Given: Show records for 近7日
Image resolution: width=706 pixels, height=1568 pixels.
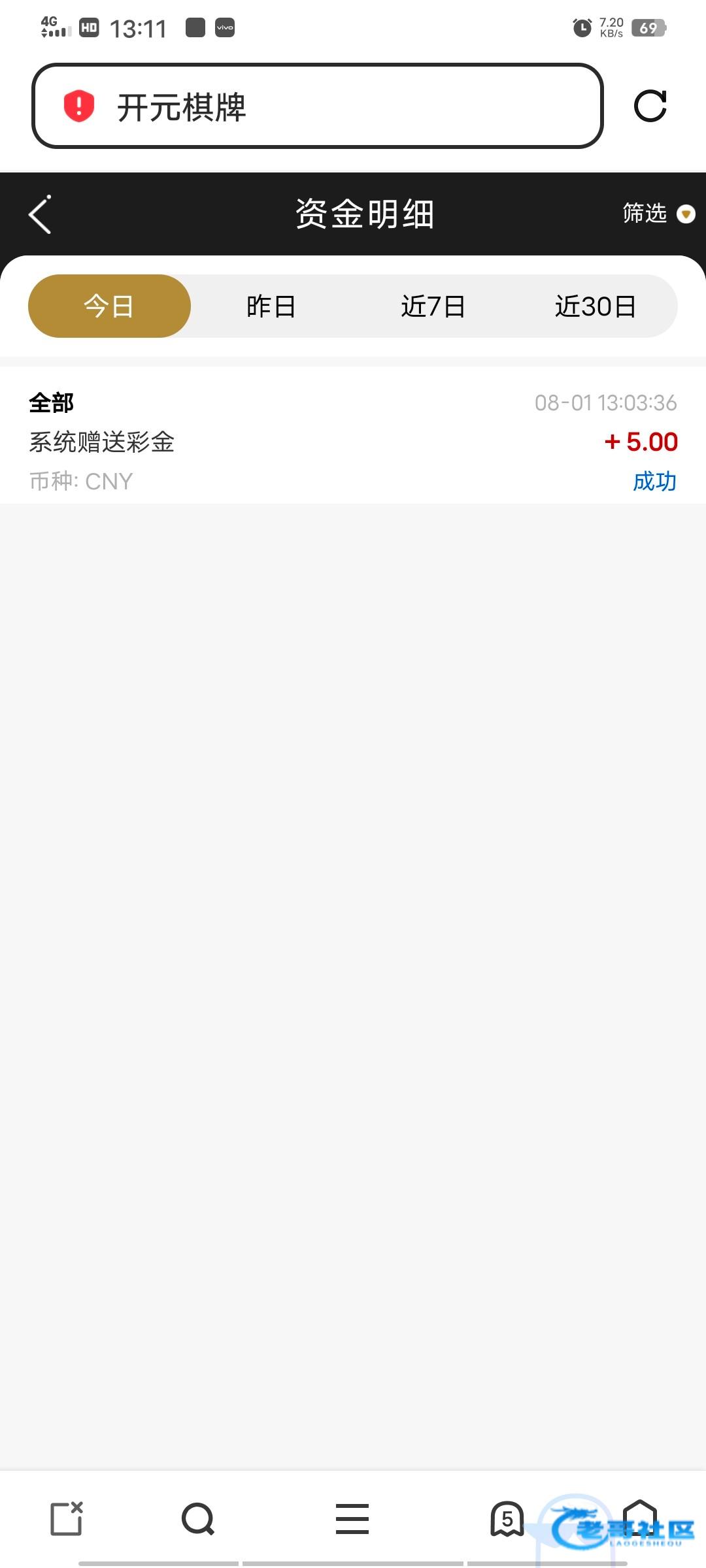Looking at the screenshot, I should [x=433, y=306].
